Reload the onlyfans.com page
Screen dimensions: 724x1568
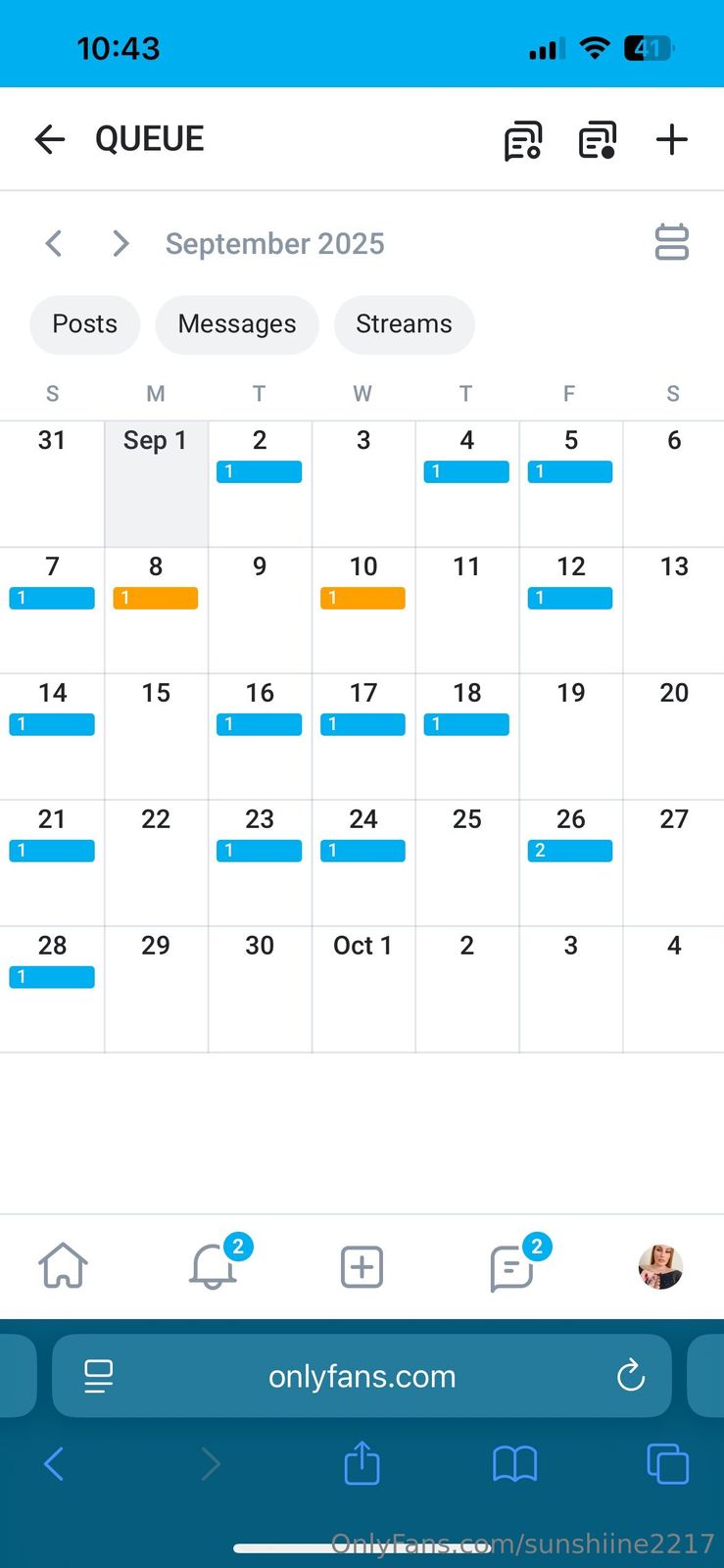click(631, 1376)
